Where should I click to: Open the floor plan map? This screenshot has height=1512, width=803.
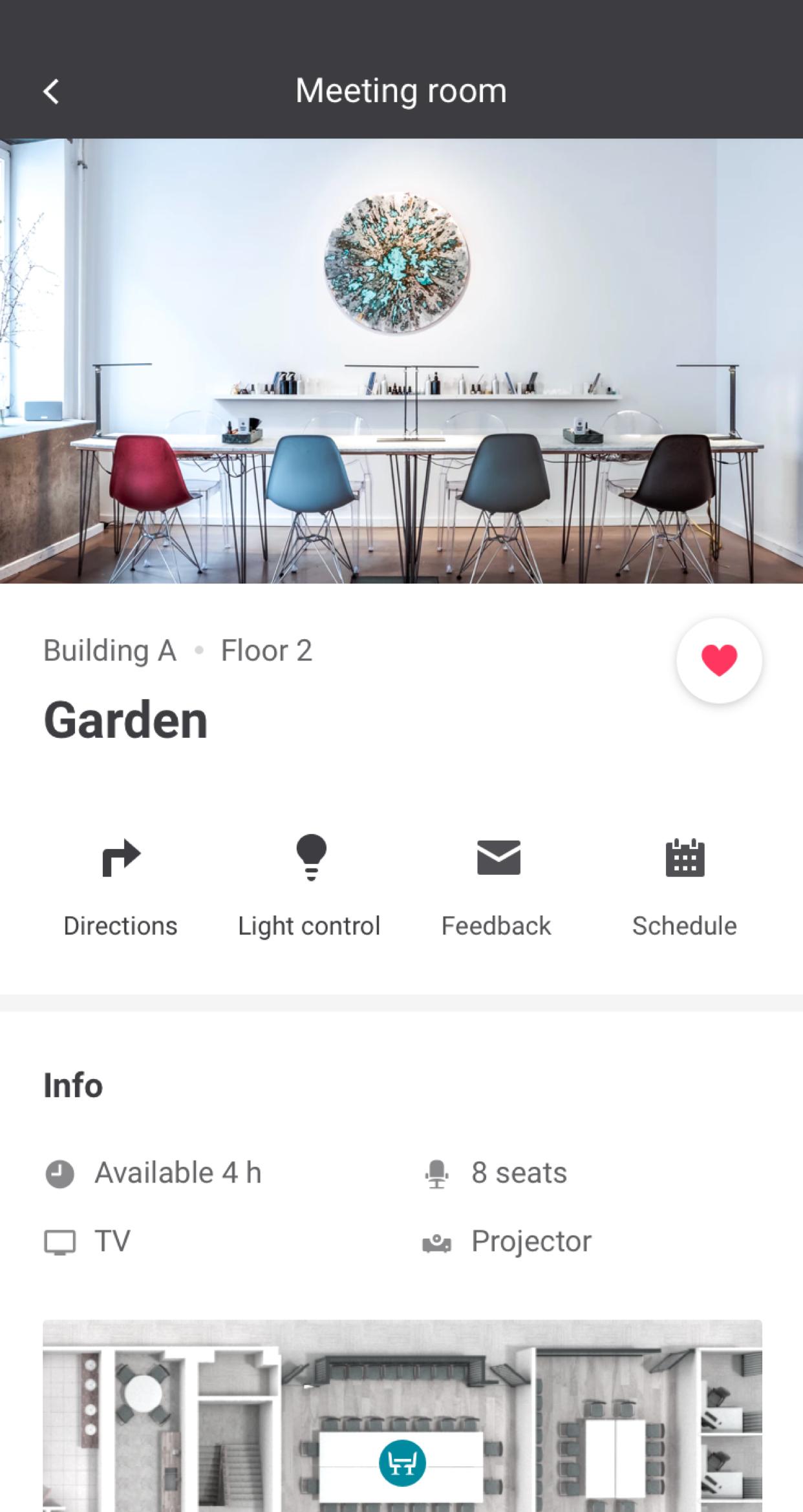click(402, 1416)
